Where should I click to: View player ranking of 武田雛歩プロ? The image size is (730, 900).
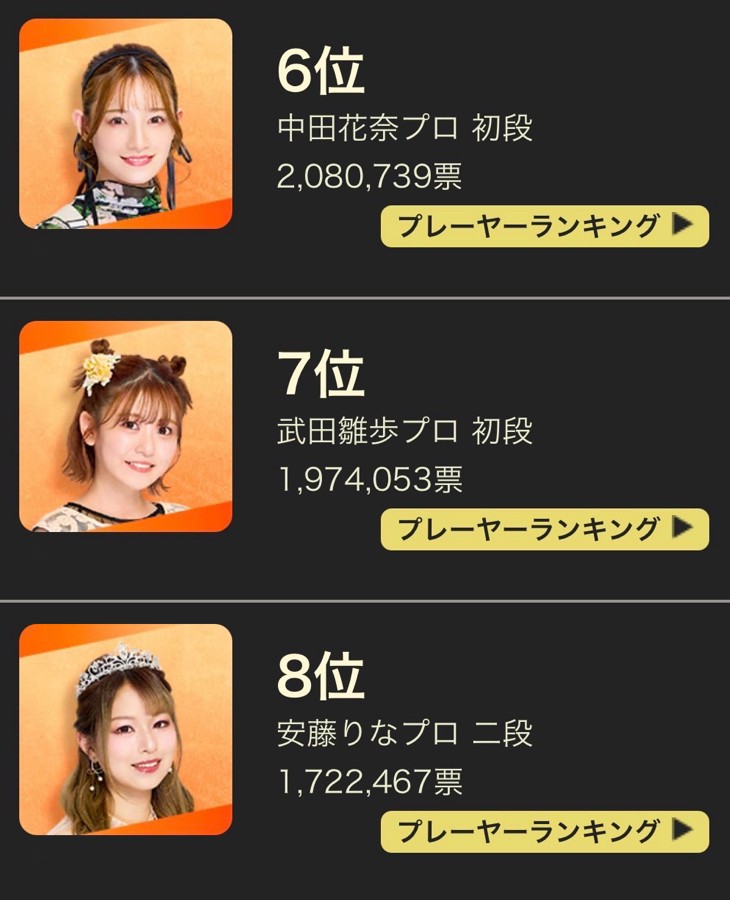pyautogui.click(x=544, y=529)
